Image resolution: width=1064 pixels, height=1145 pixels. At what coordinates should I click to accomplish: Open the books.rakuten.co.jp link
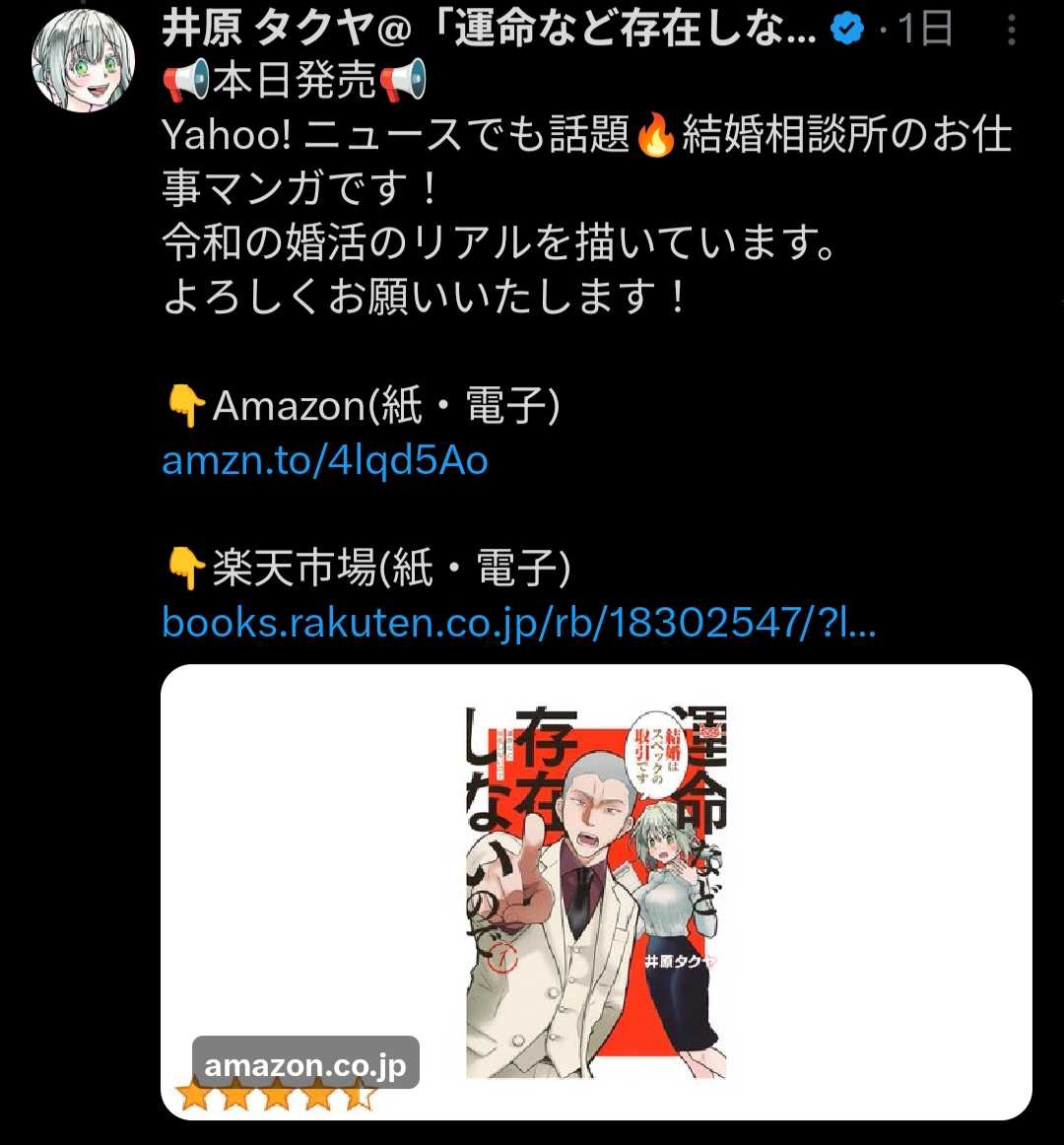point(518,622)
